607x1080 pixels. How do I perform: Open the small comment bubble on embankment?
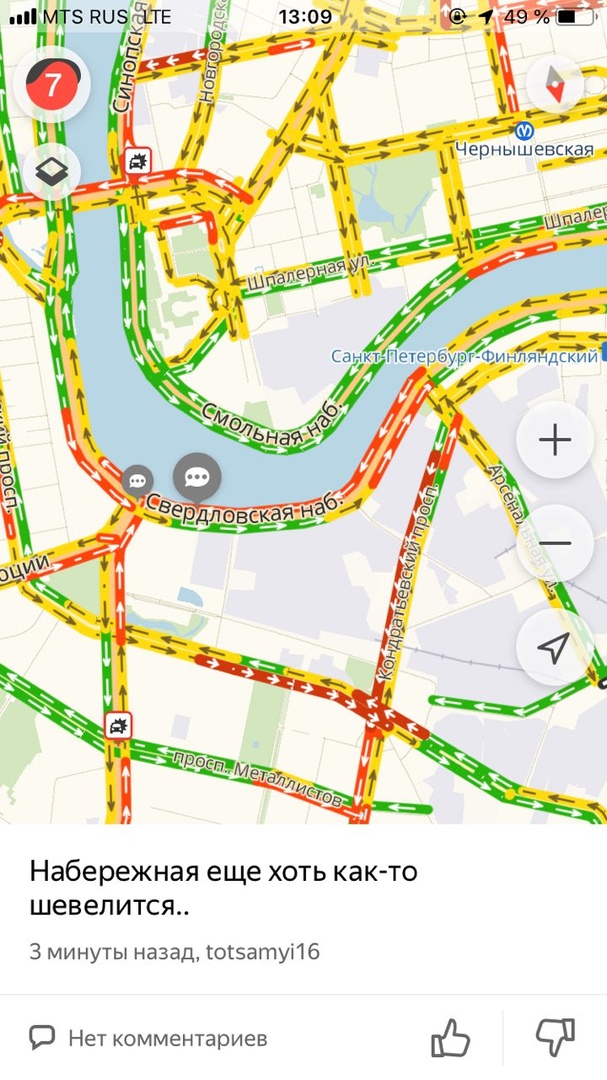pos(138,480)
